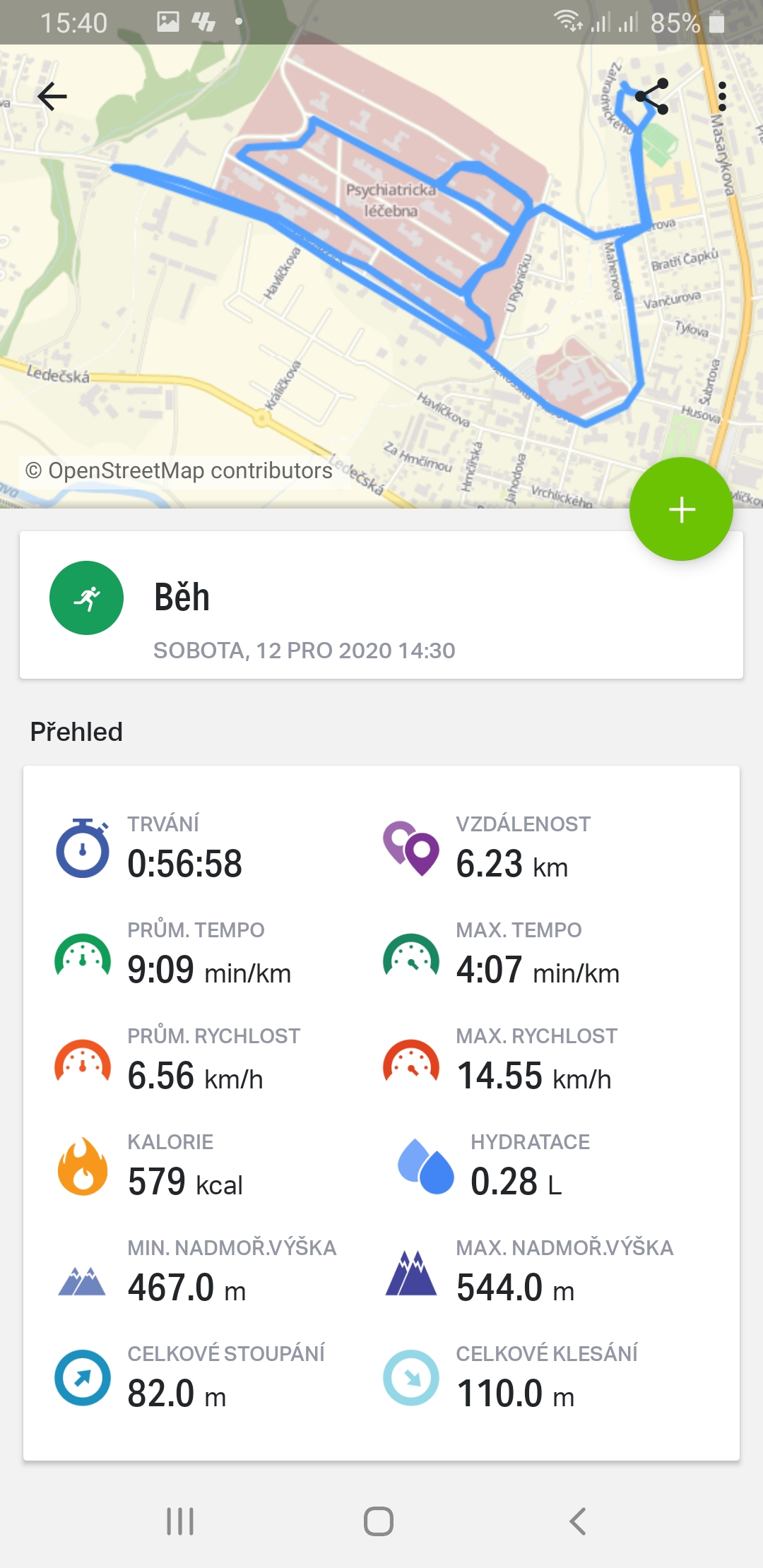
Task: Tap the green plus floating button
Action: coord(681,509)
